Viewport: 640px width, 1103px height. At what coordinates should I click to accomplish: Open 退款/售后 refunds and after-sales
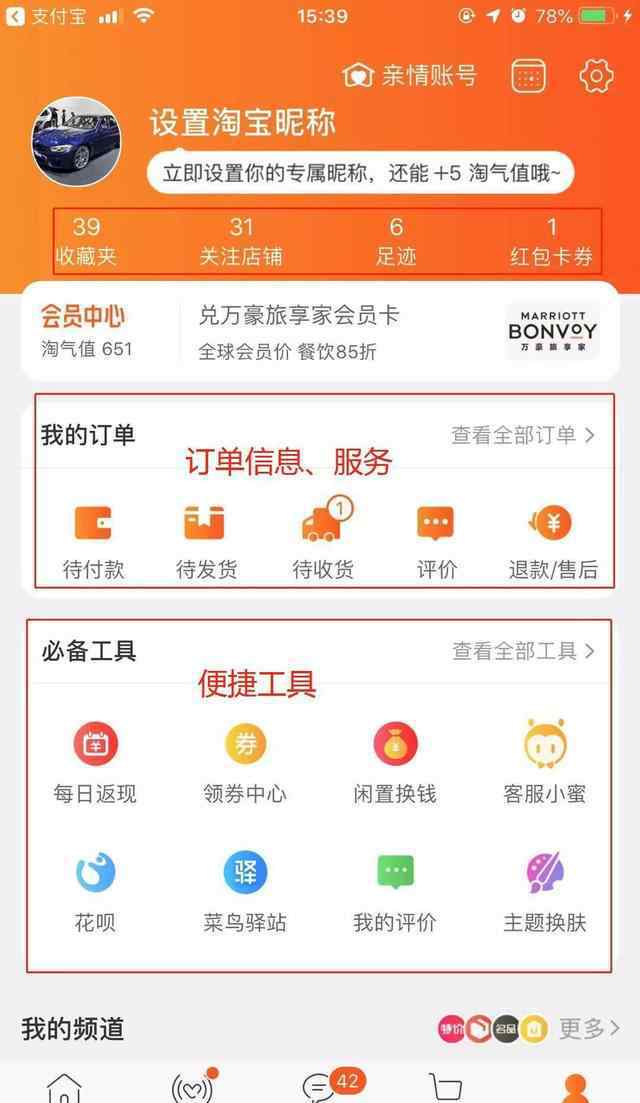point(552,541)
